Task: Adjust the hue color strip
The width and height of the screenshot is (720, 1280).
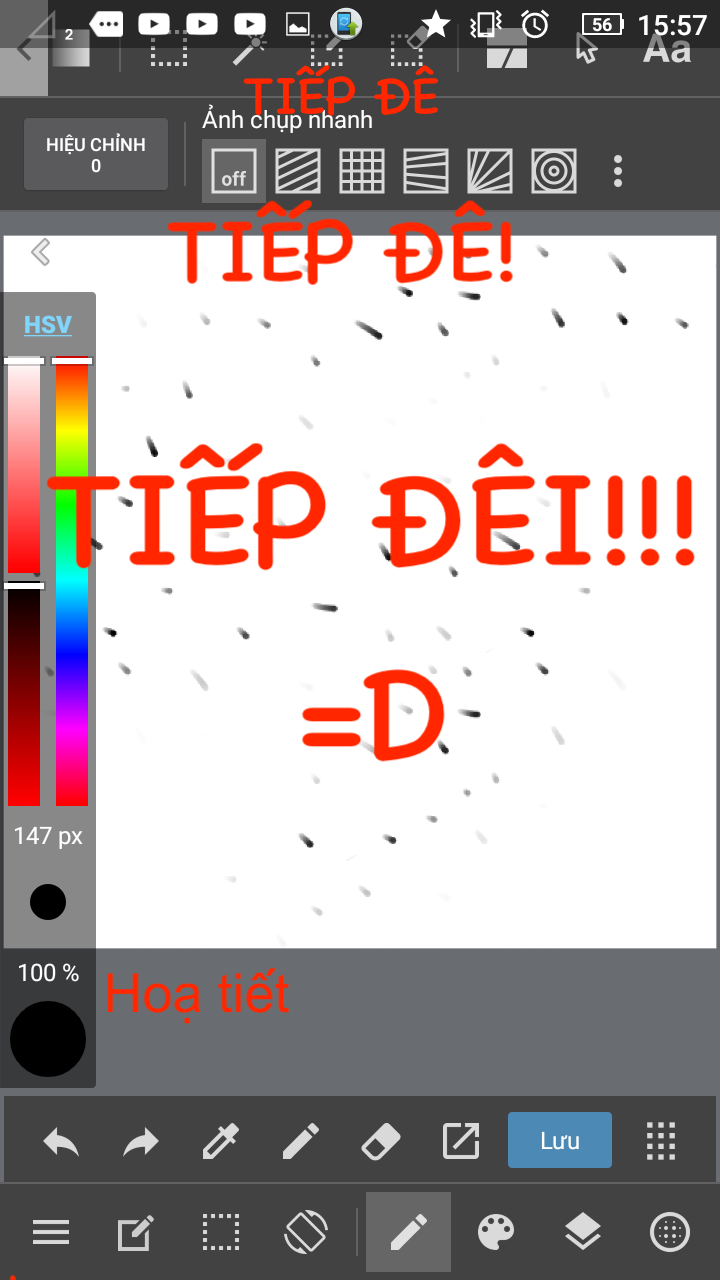Action: click(x=72, y=580)
